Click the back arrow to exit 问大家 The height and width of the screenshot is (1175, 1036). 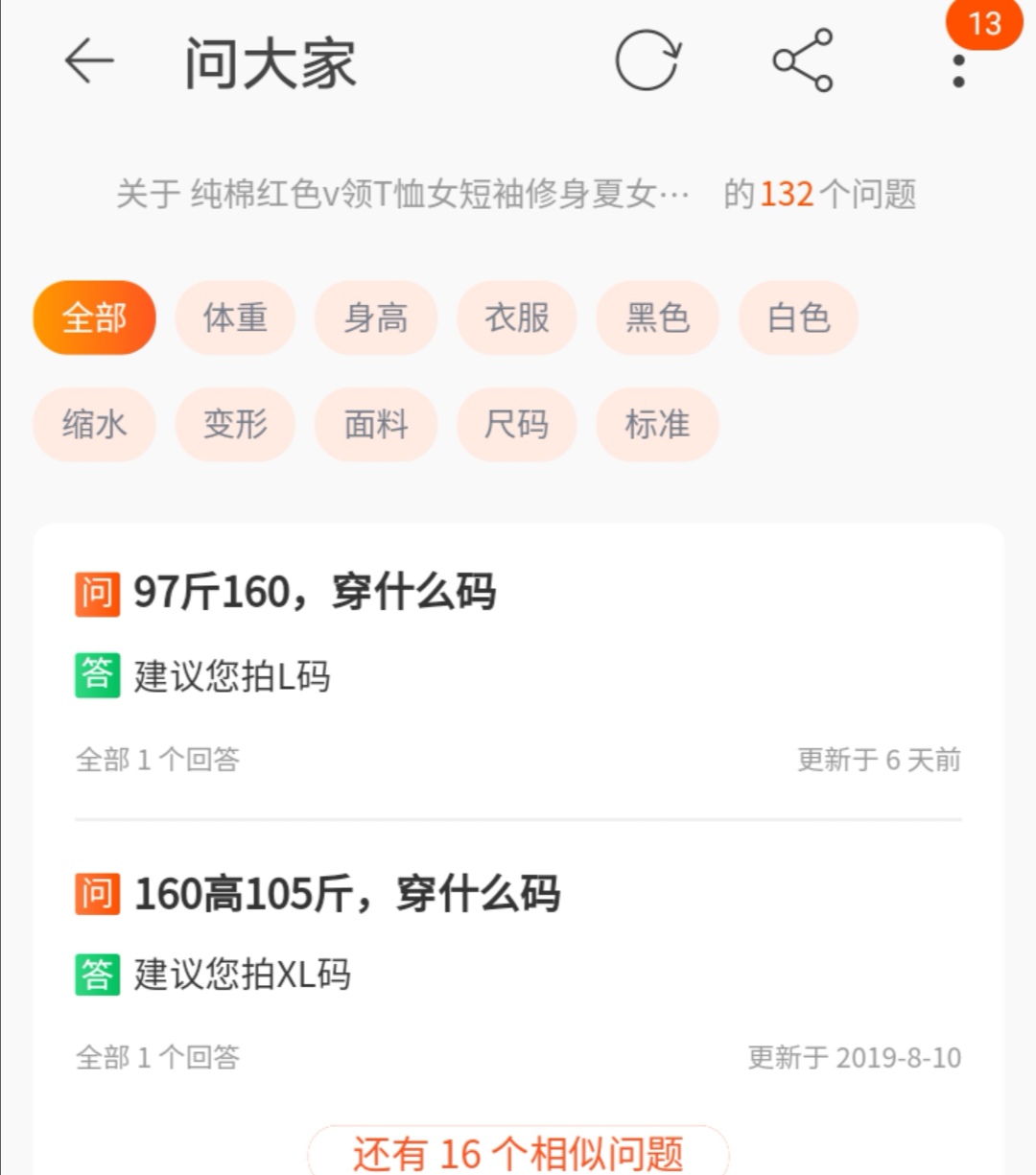(87, 61)
